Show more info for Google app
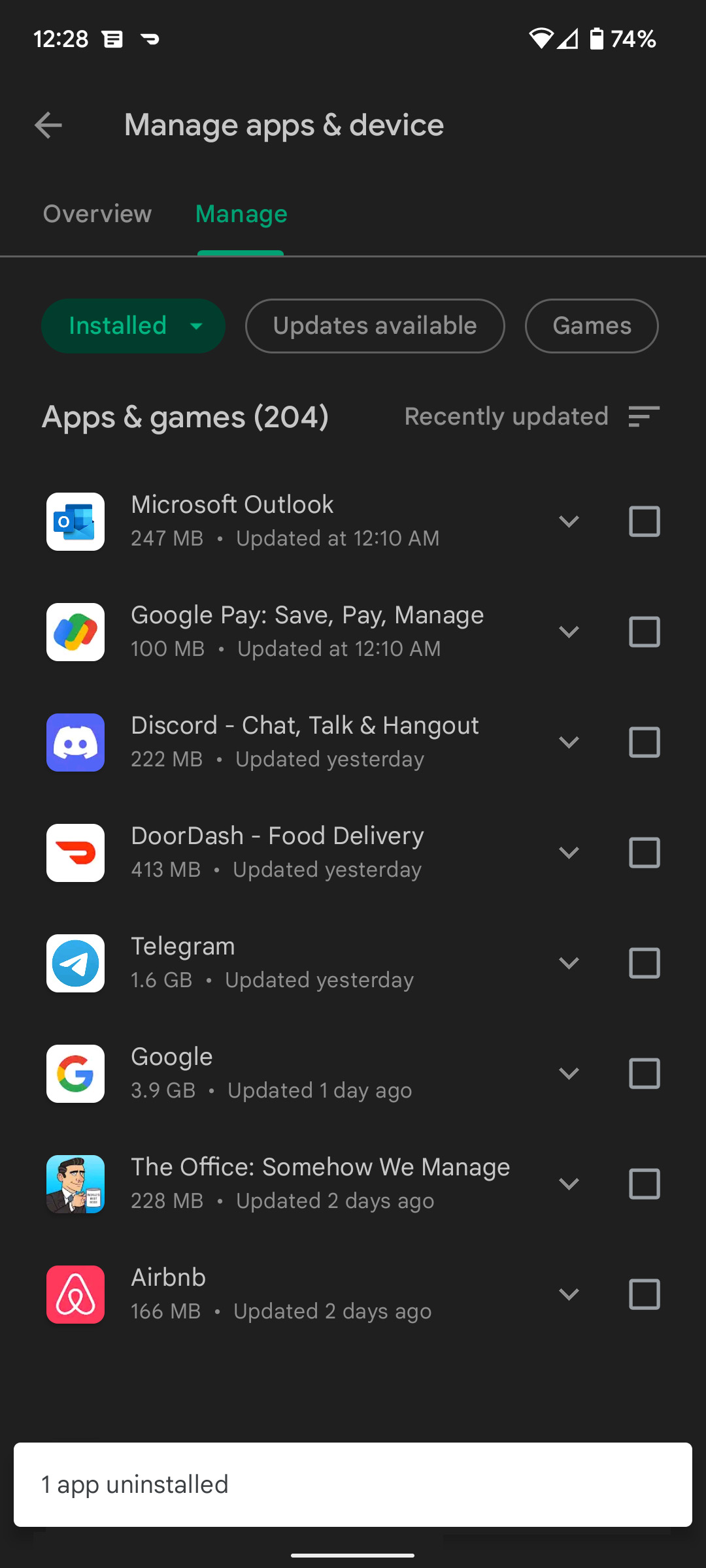This screenshot has width=706, height=1568. [x=569, y=1073]
